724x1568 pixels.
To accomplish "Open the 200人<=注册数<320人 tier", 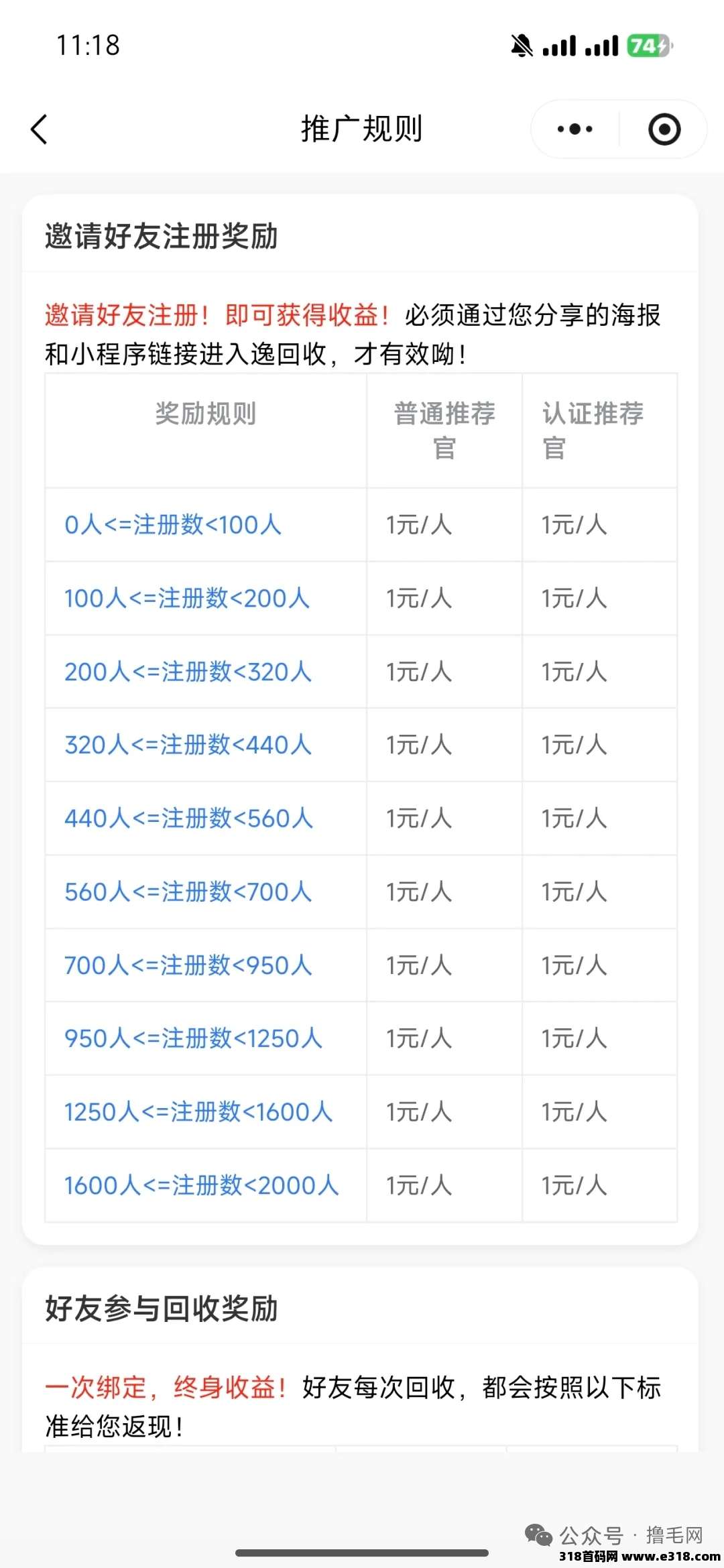I will click(x=188, y=671).
